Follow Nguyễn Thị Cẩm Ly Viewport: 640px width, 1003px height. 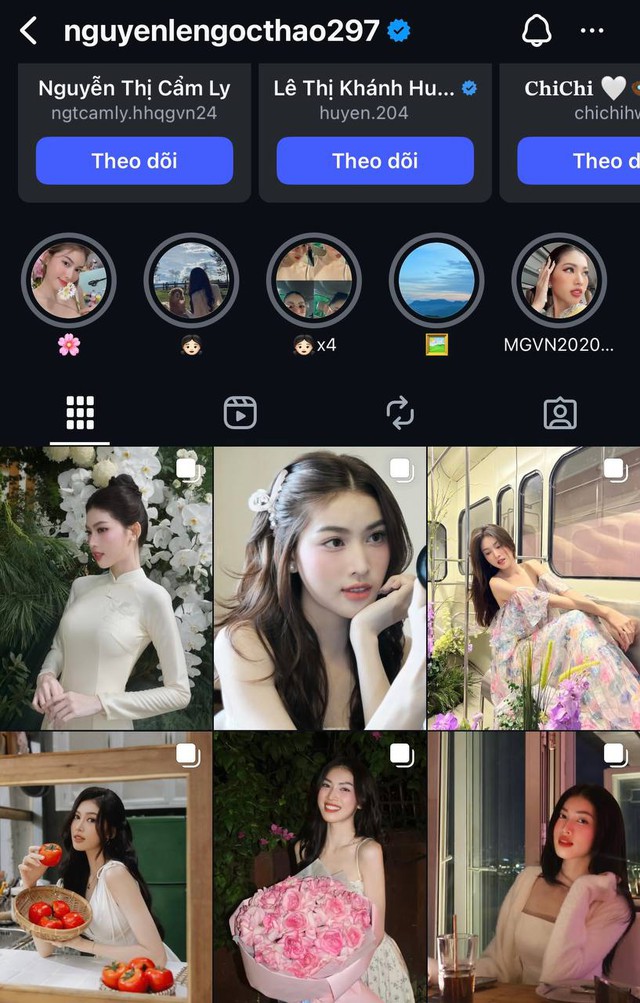134,161
